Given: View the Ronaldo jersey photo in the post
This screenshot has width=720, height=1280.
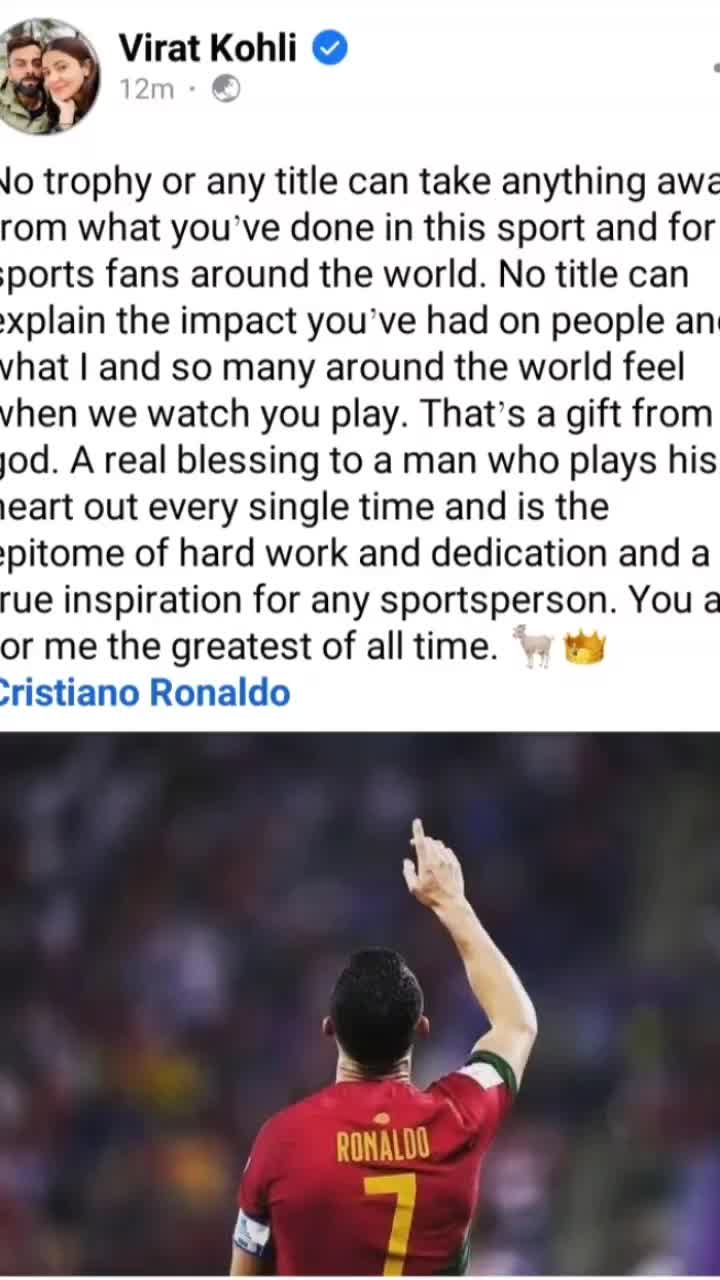Looking at the screenshot, I should click(x=360, y=1005).
